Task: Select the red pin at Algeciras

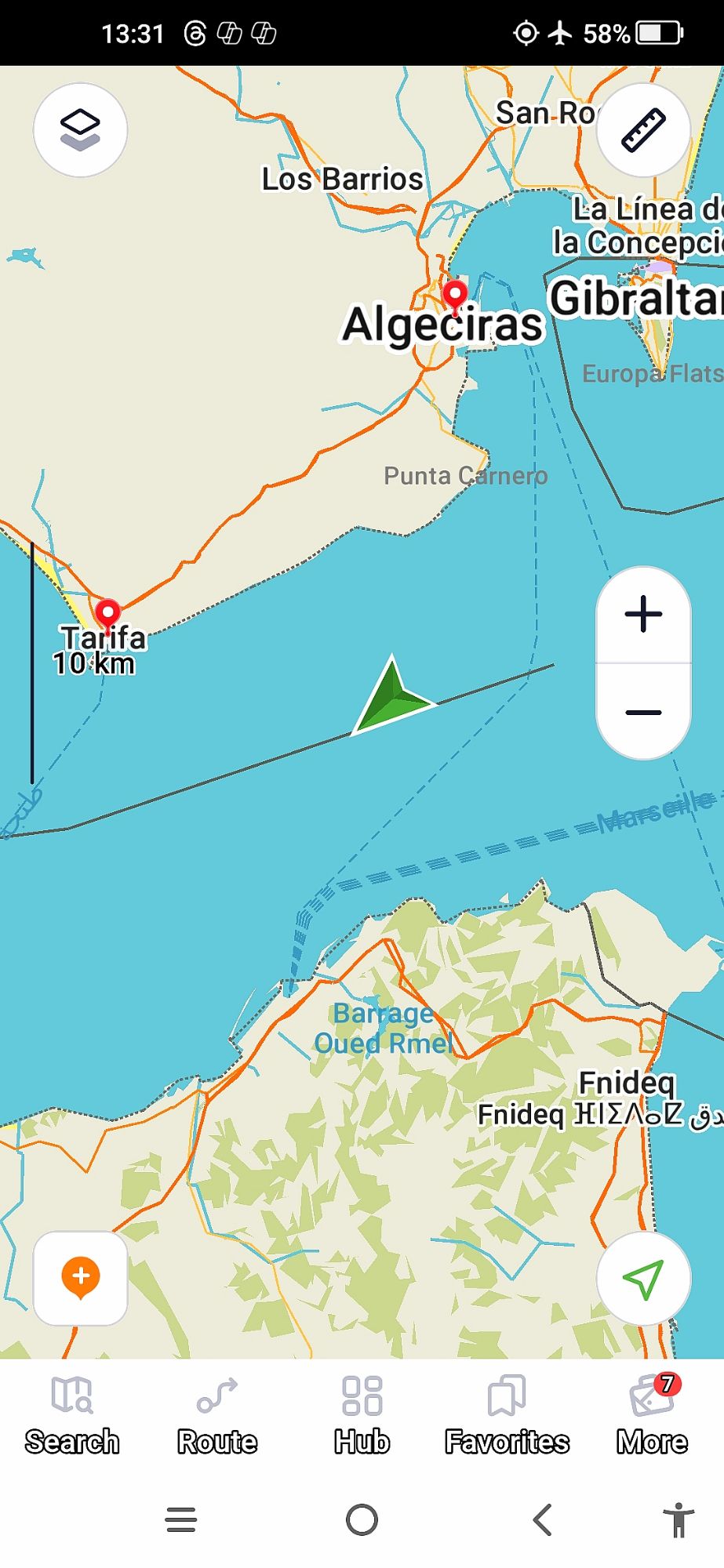Action: (x=455, y=296)
